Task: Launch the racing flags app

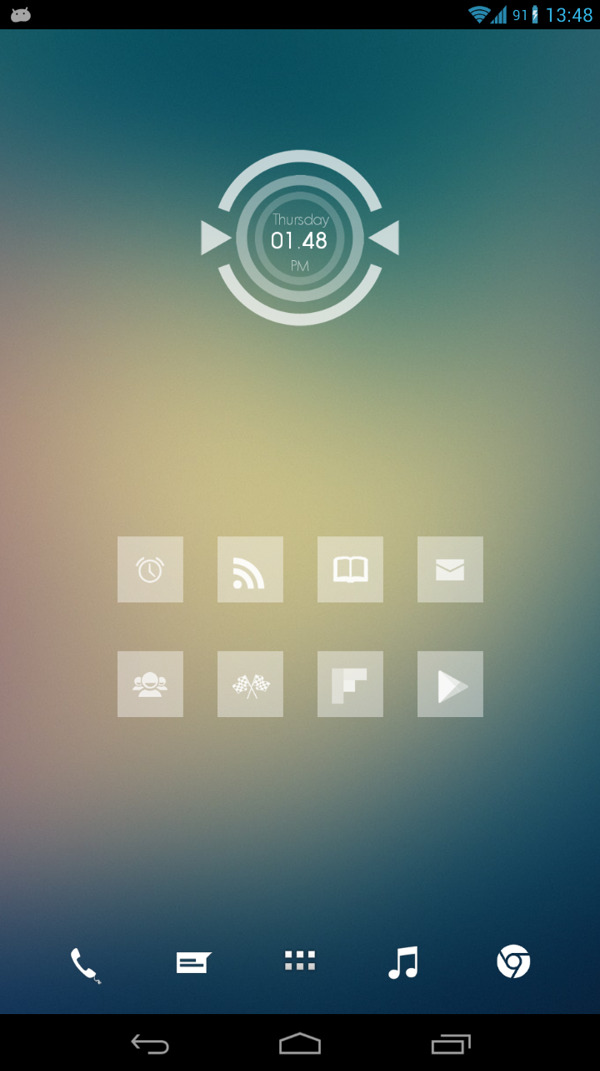Action: point(250,684)
